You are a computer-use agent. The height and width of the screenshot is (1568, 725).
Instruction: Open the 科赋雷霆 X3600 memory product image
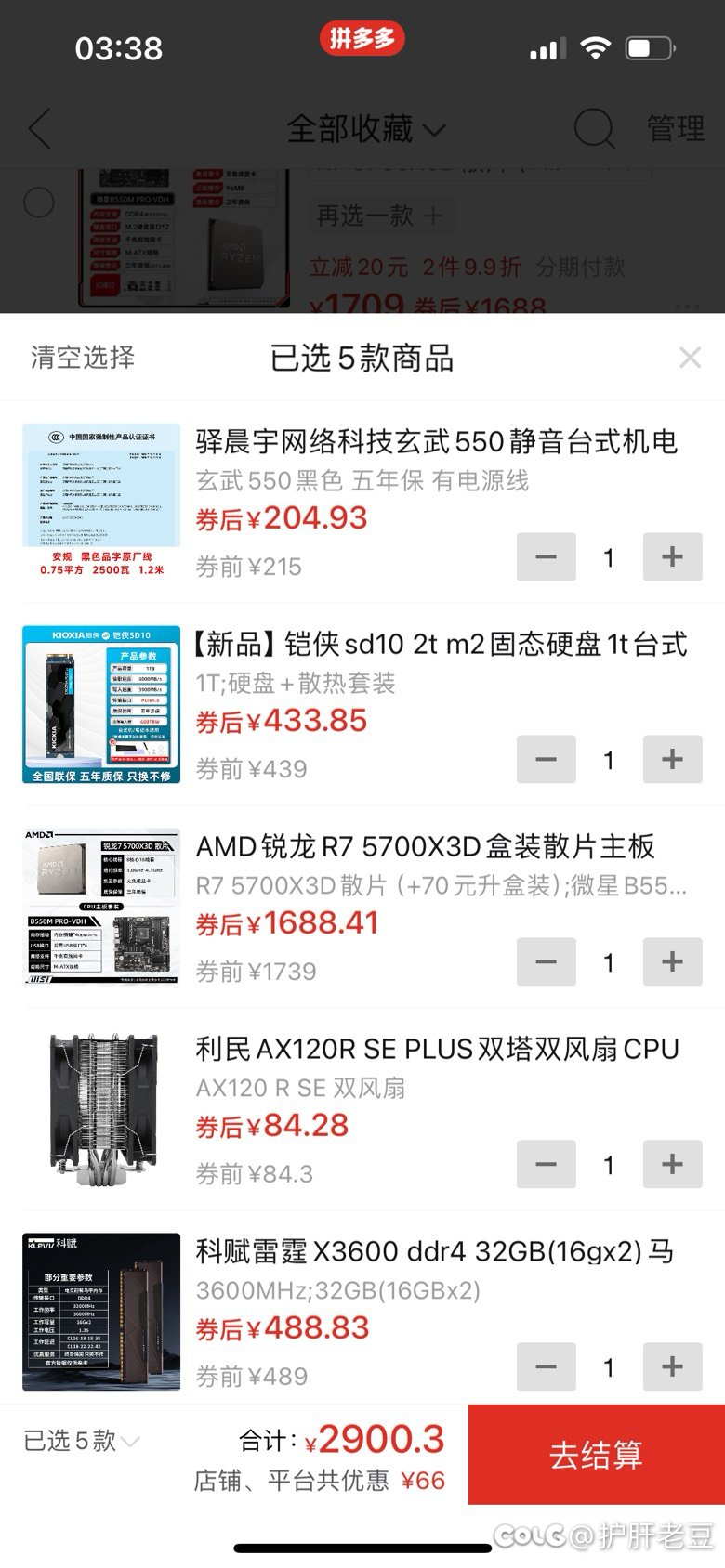101,1312
